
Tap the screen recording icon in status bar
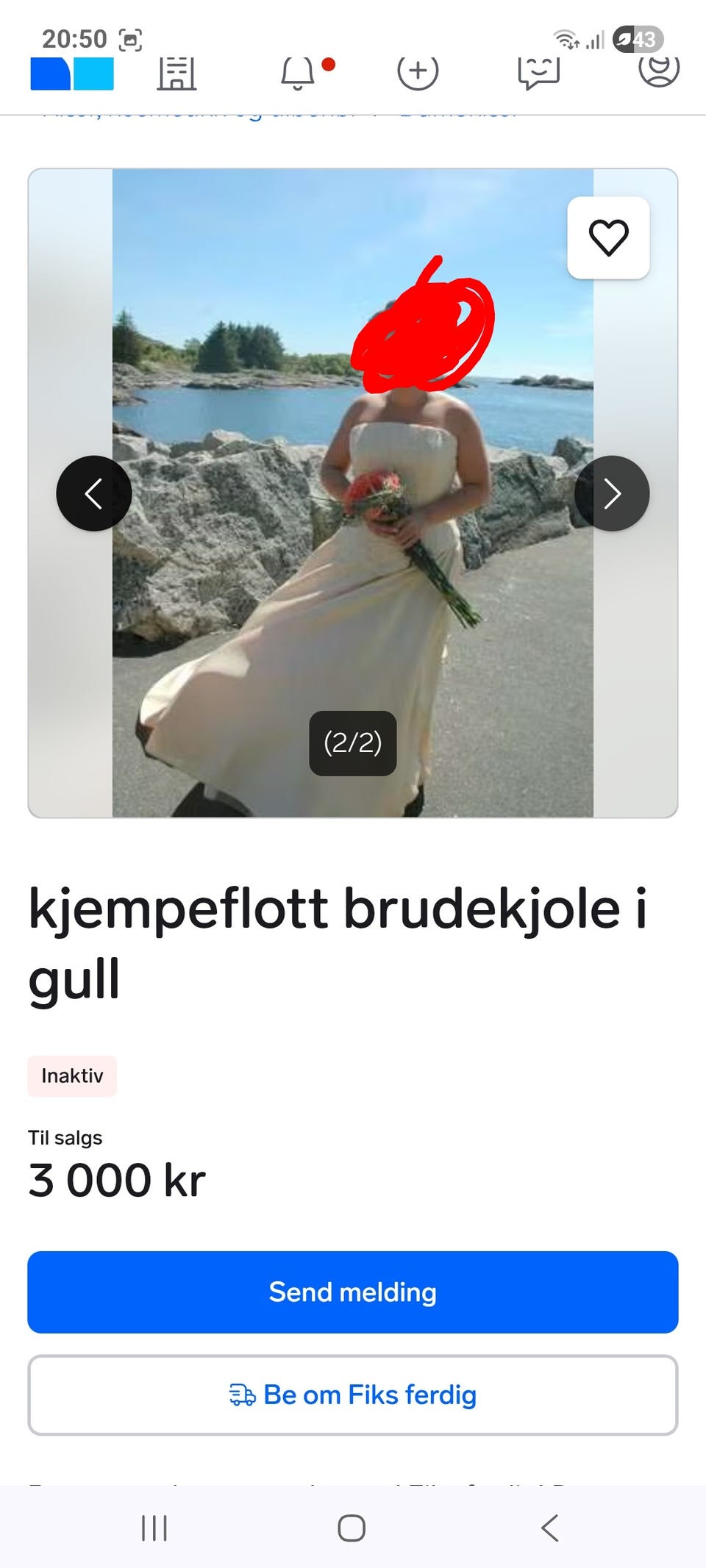click(x=131, y=37)
